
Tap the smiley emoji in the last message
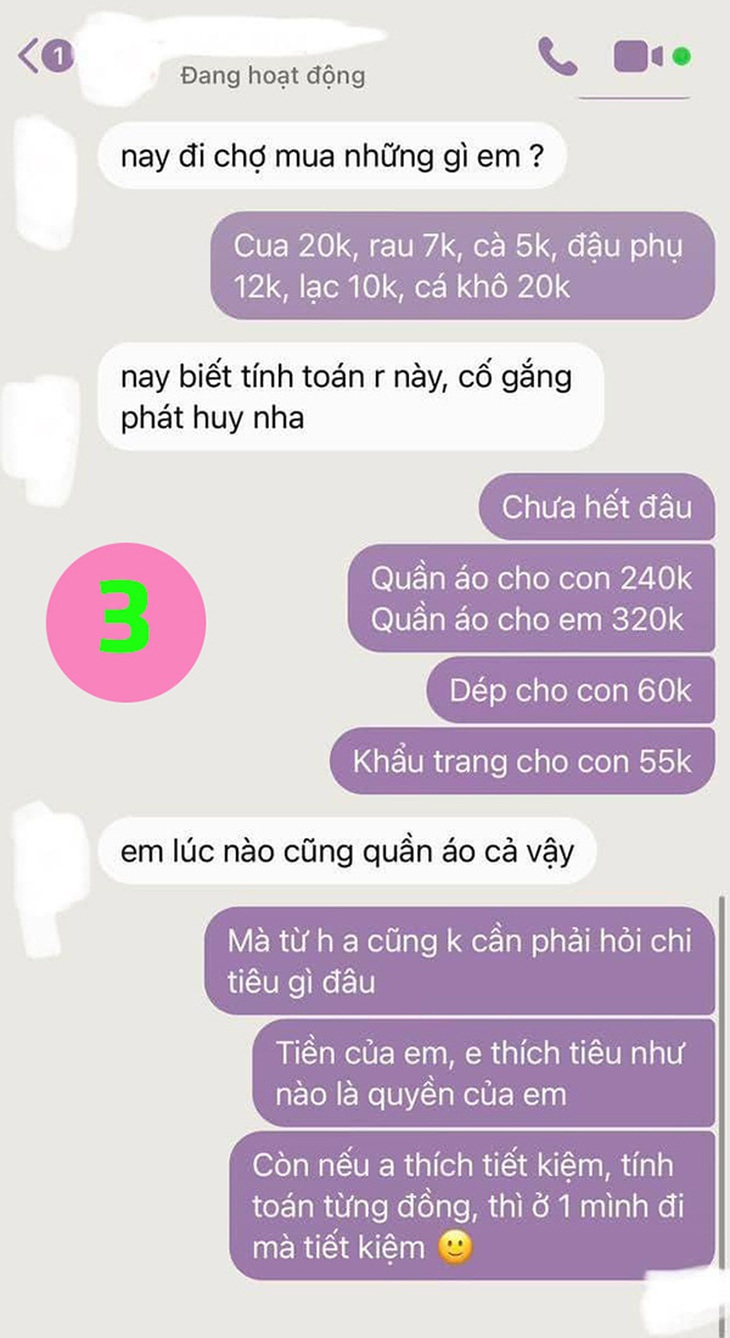pyautogui.click(x=456, y=1248)
